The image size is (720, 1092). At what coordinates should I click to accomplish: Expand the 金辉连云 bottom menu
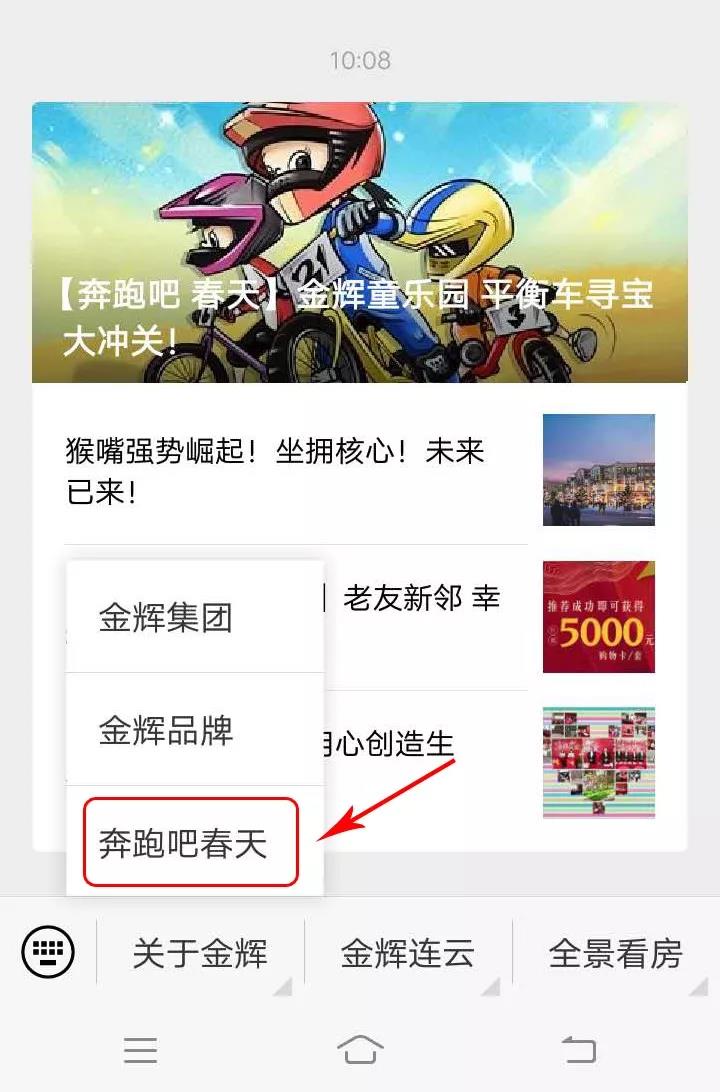pos(407,954)
